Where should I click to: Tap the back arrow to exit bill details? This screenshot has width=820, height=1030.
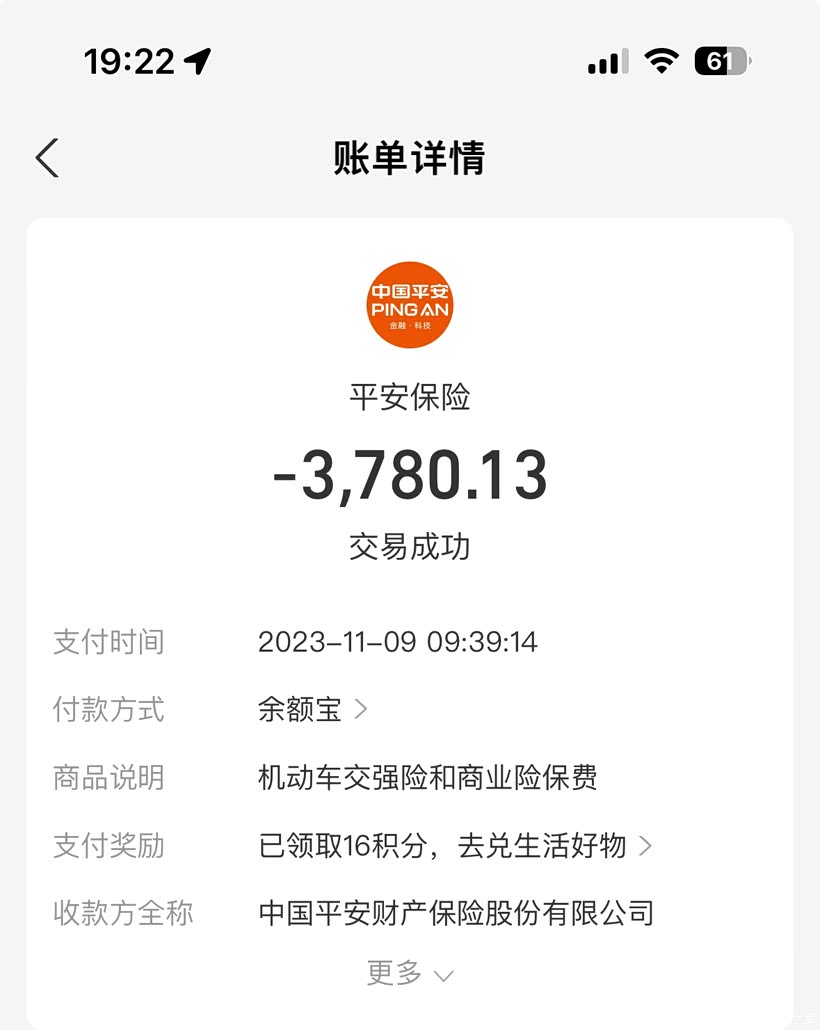coord(47,158)
